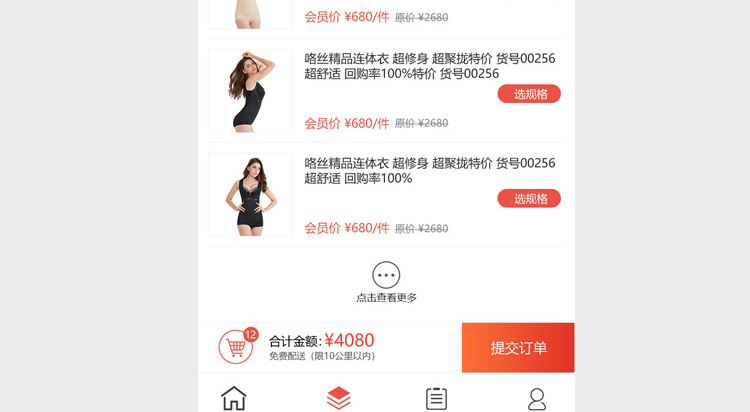Switch to the layers category tab
Viewport: 750px width, 412px height.
pos(339,398)
